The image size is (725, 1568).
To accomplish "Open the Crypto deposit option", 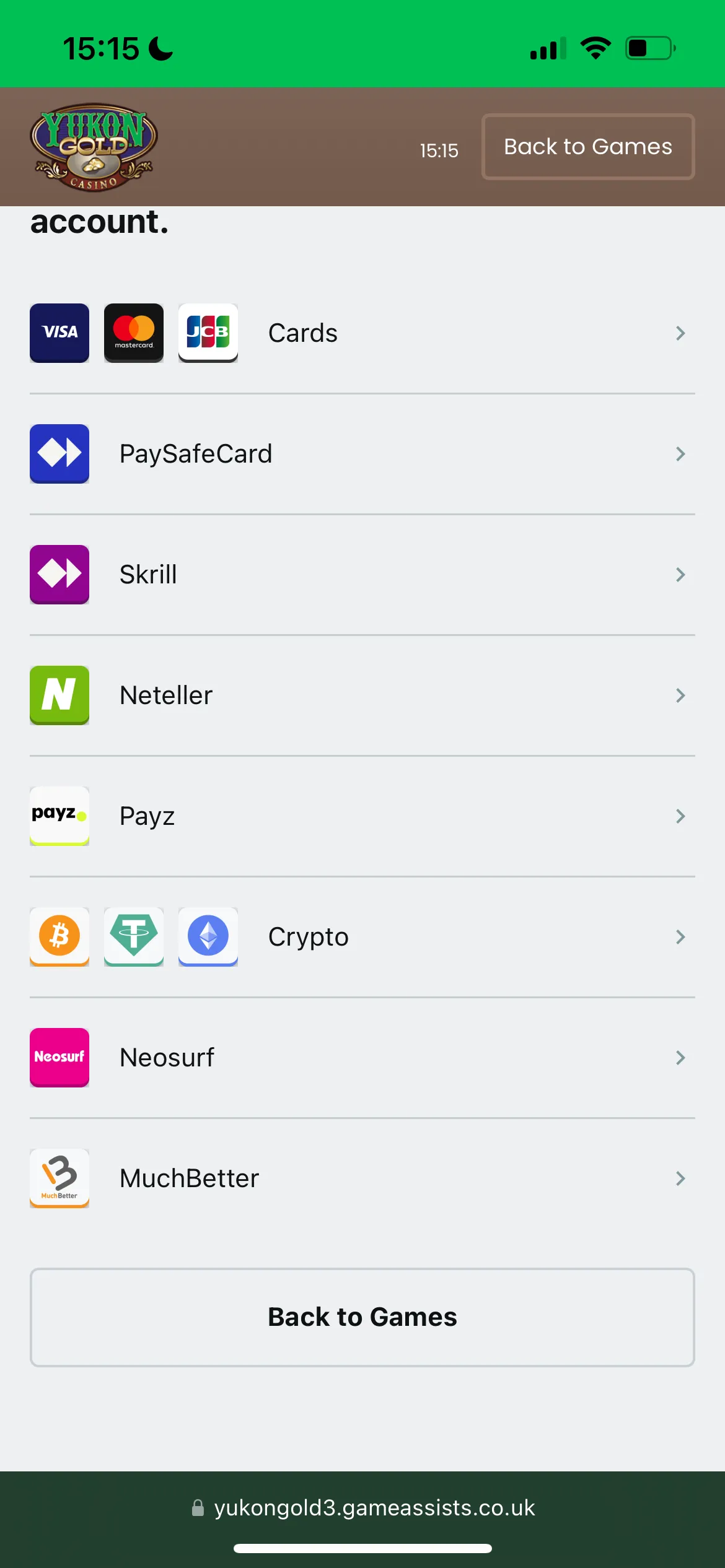I will click(362, 937).
